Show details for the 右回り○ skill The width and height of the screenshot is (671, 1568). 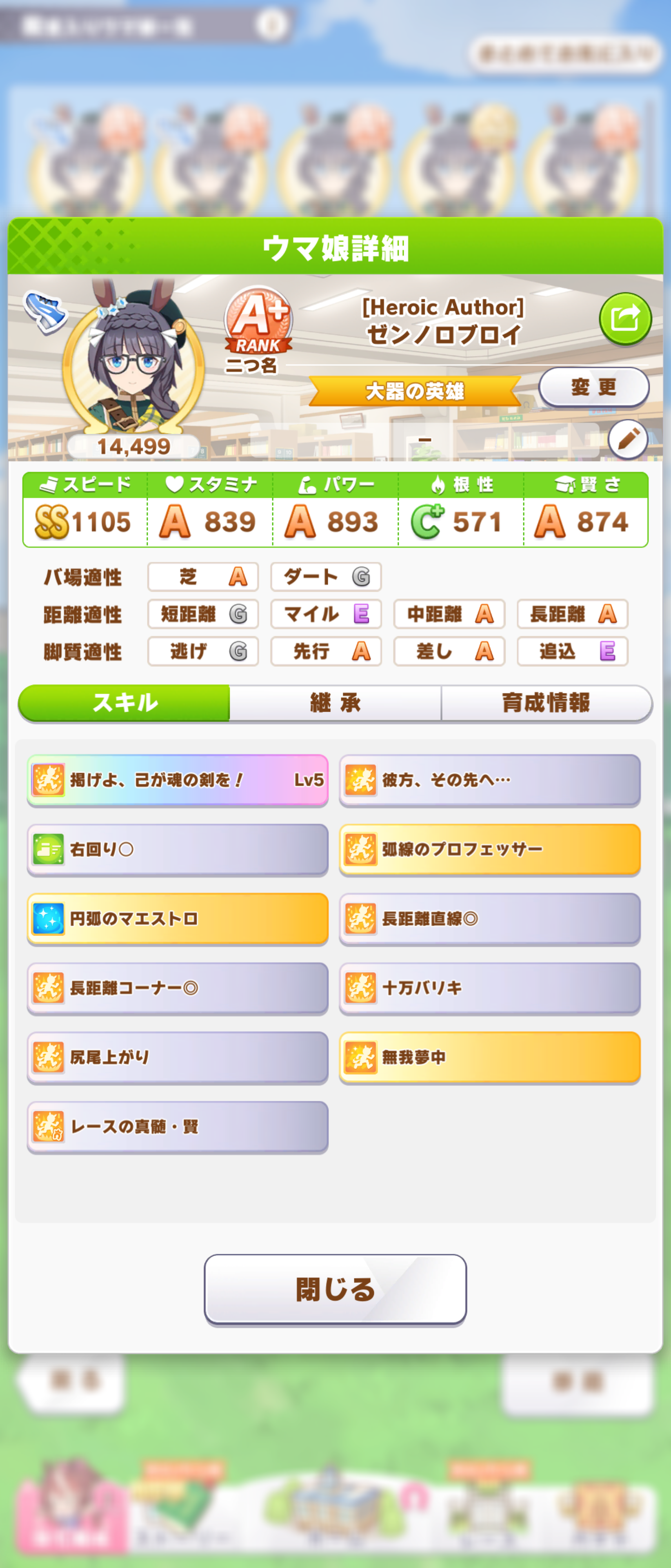point(178,850)
